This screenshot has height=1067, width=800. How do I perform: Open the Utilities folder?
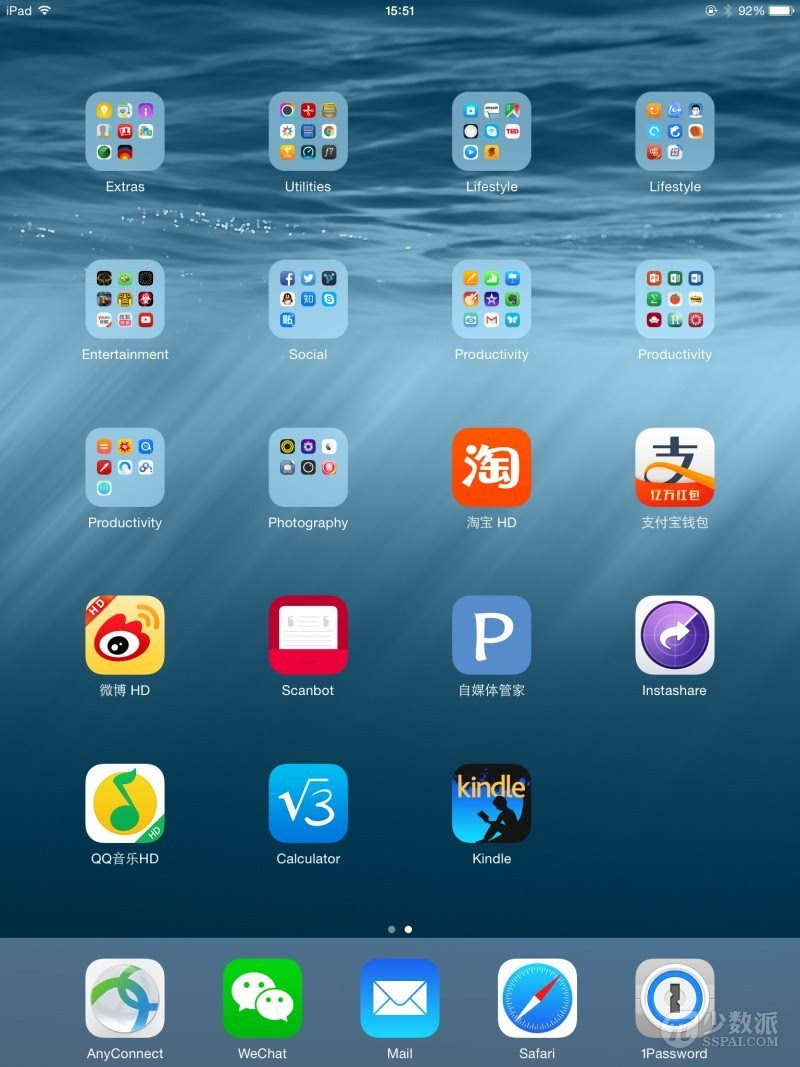[308, 131]
